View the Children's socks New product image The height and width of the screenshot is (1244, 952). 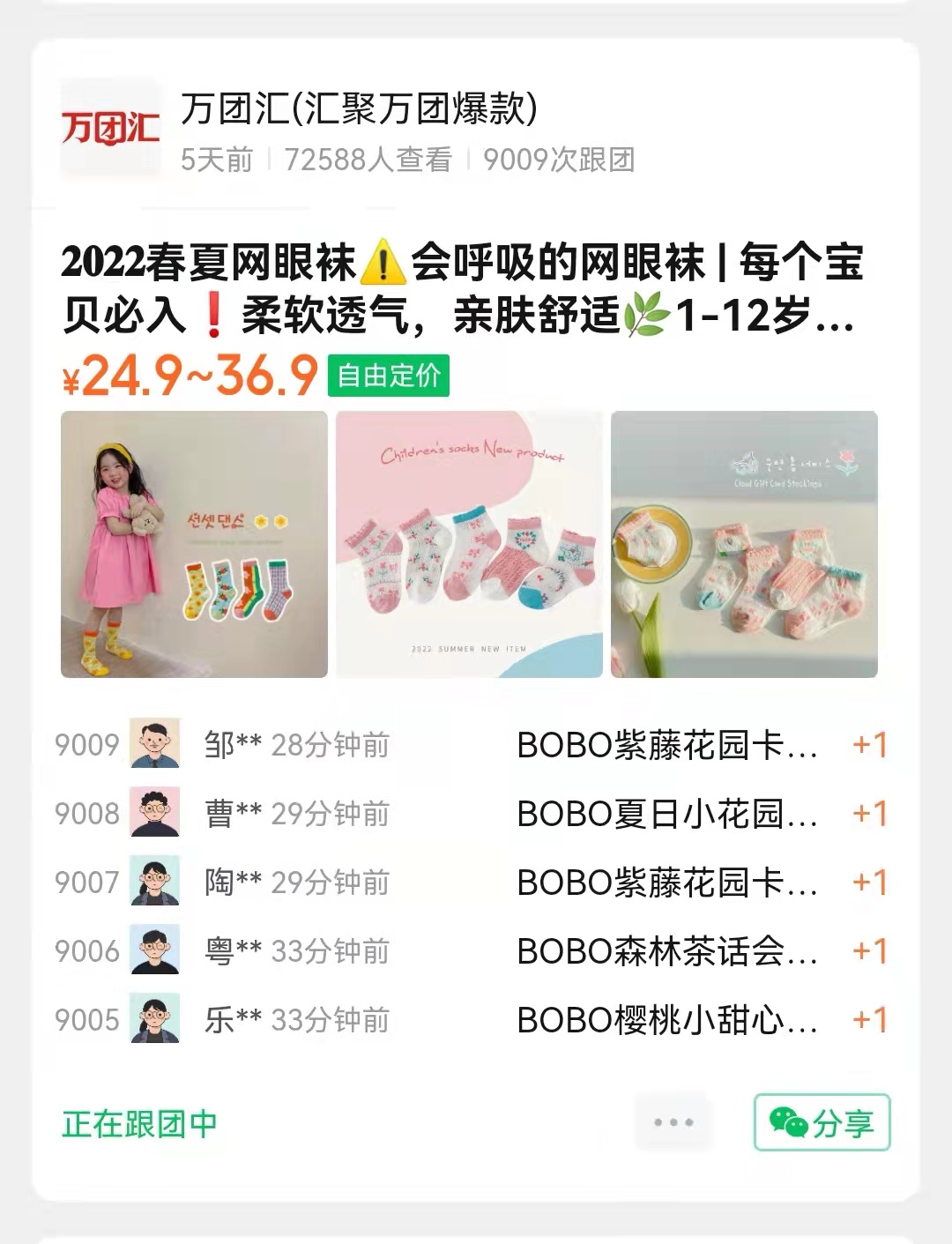(469, 544)
